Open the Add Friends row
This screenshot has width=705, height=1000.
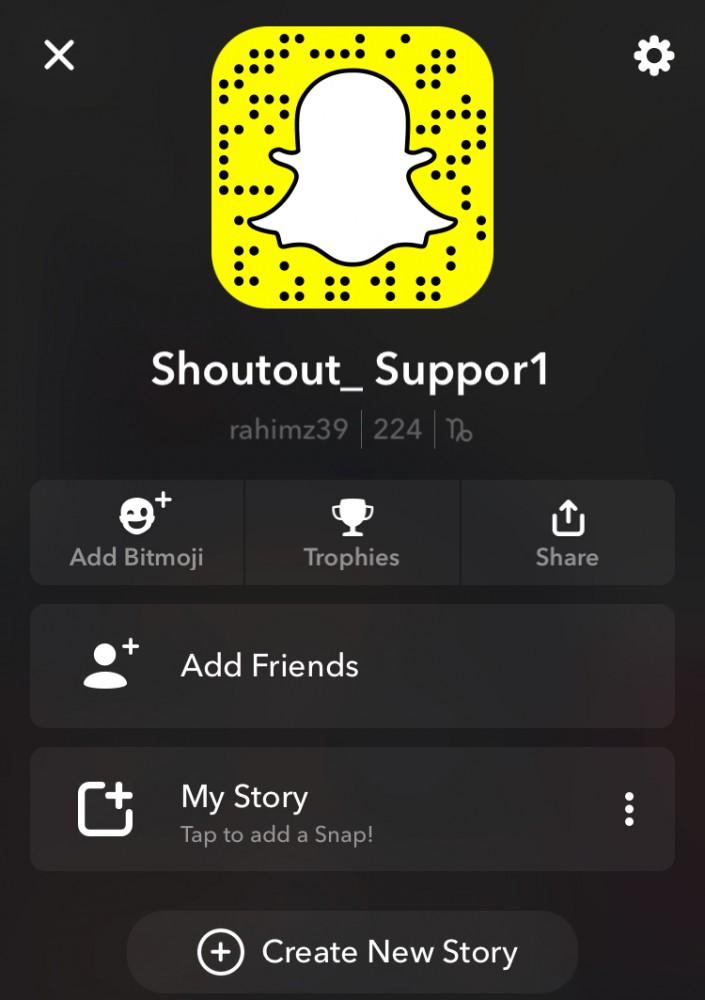pos(352,666)
